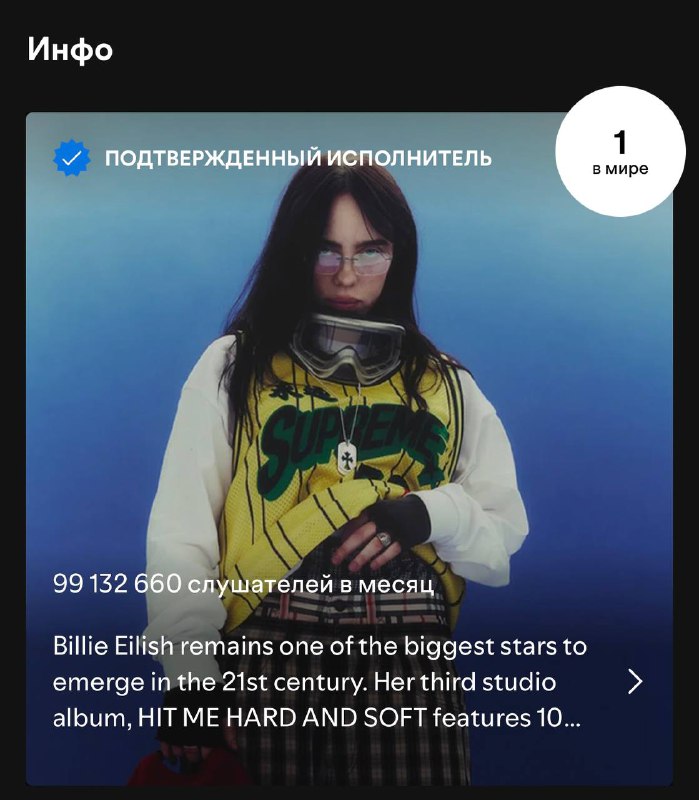
Task: Expand the artist bio with the chevron
Action: click(635, 682)
